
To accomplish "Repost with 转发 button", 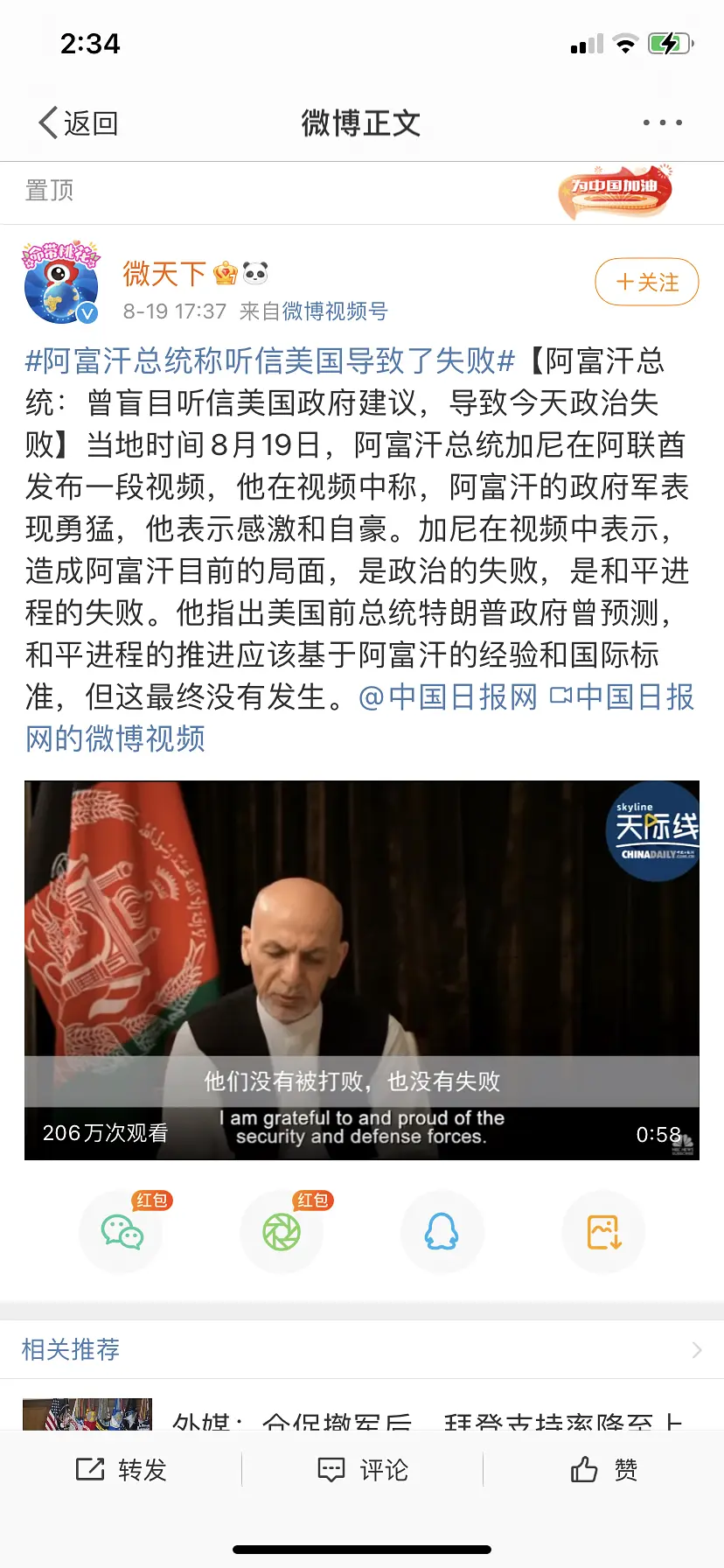I will pos(121,1470).
